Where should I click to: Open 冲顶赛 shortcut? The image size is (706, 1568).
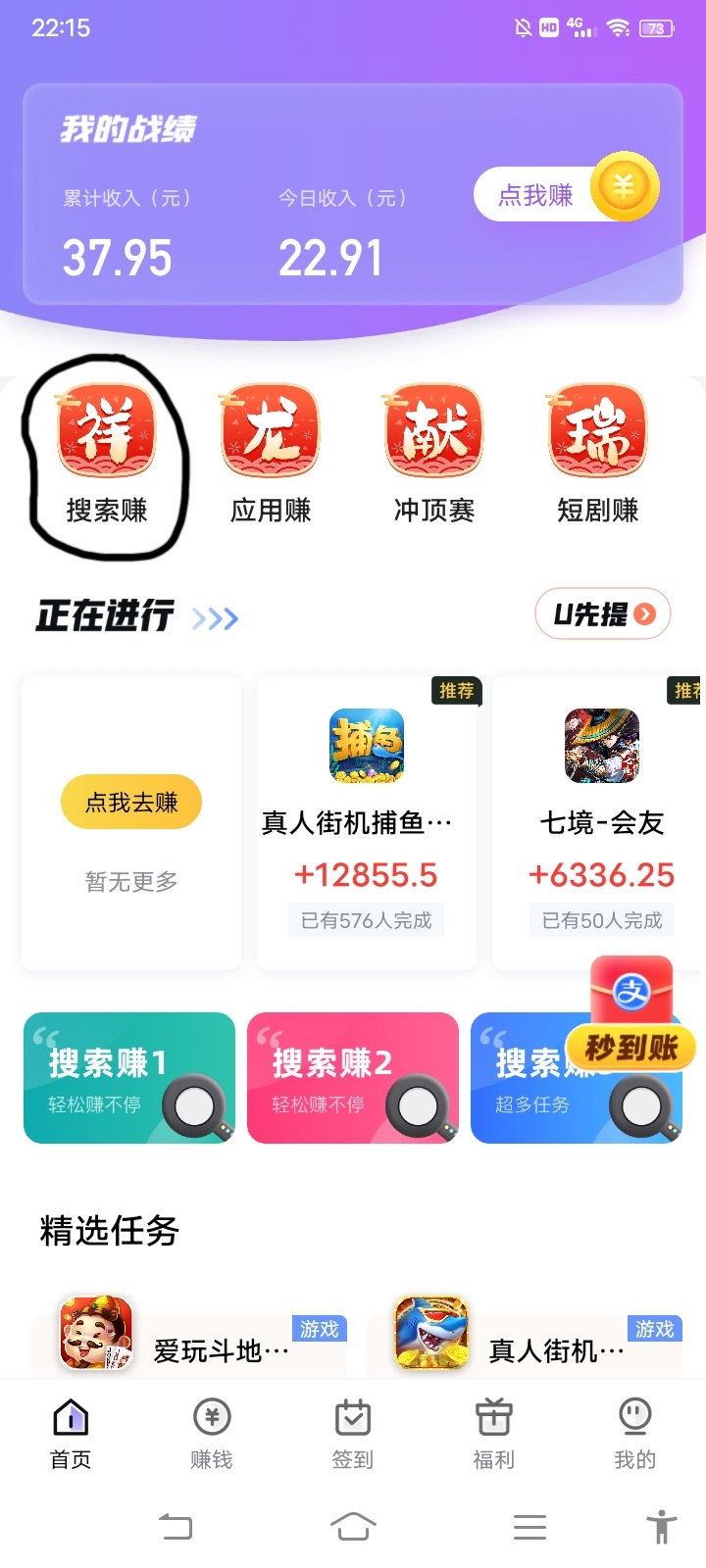click(x=434, y=455)
